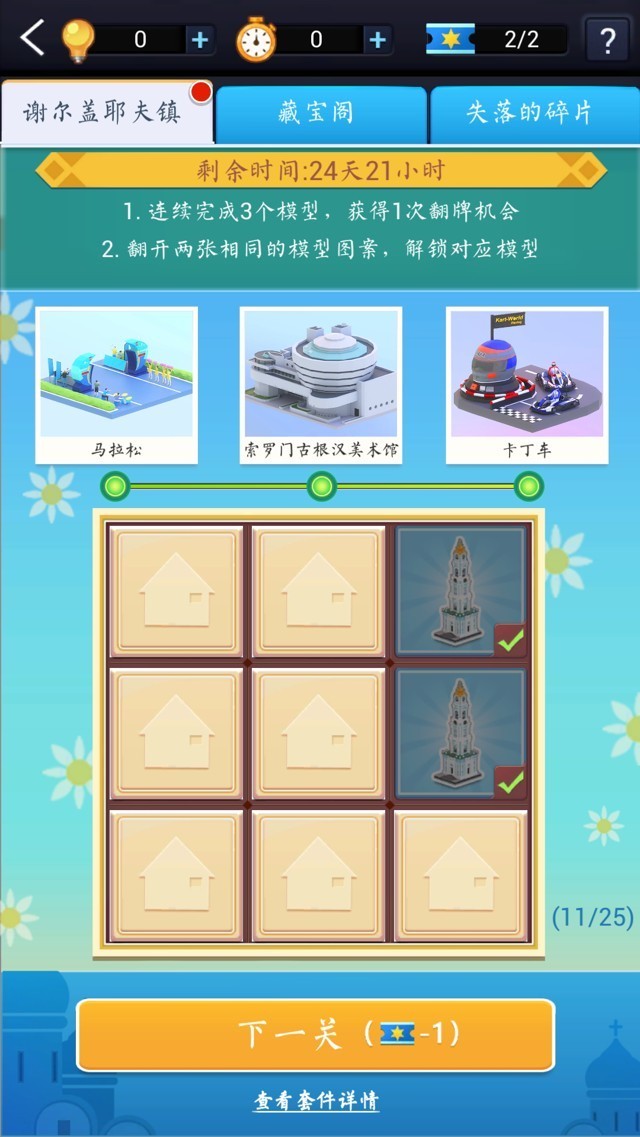Open the 查看套件详情 link
This screenshot has width=640, height=1137.
[316, 1101]
